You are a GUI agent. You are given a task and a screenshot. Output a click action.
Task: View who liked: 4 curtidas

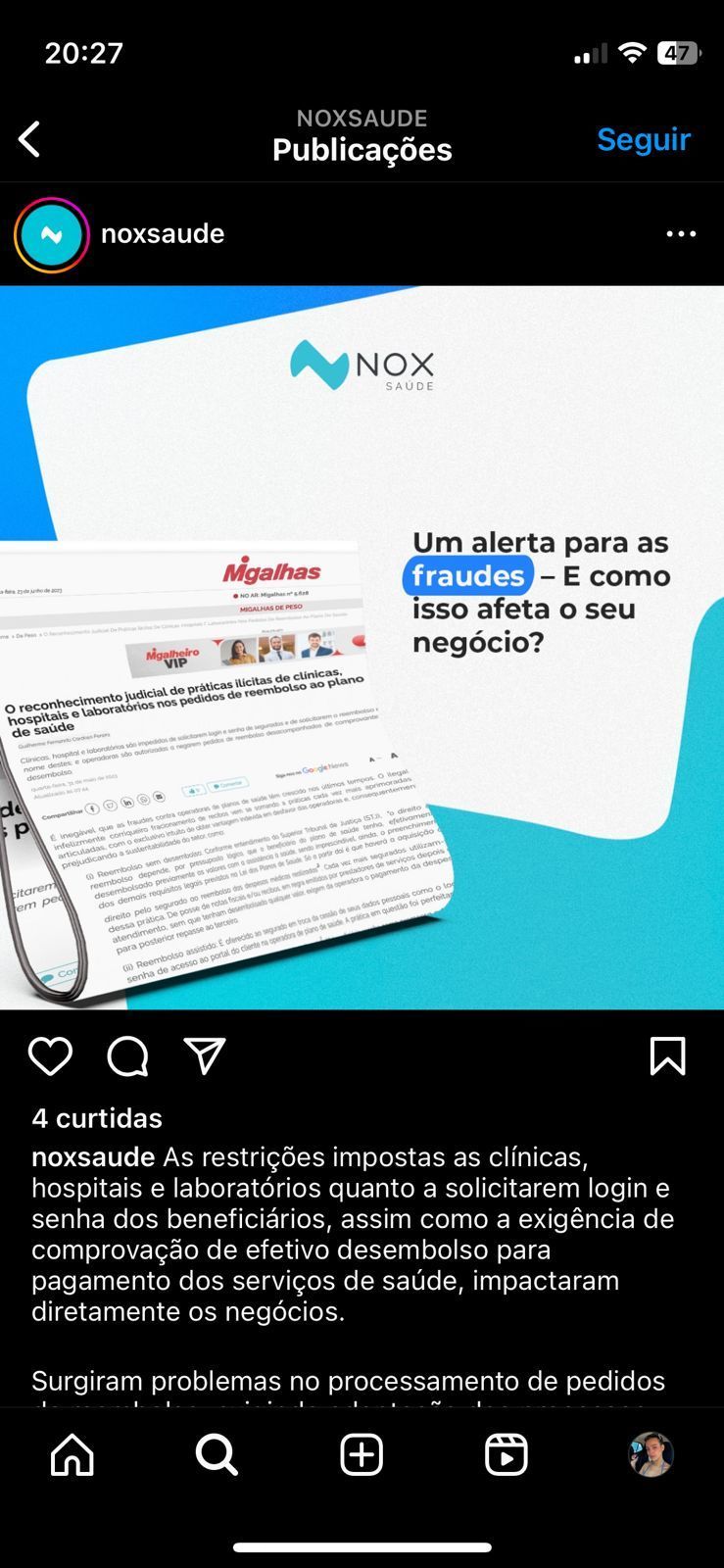click(x=97, y=1118)
